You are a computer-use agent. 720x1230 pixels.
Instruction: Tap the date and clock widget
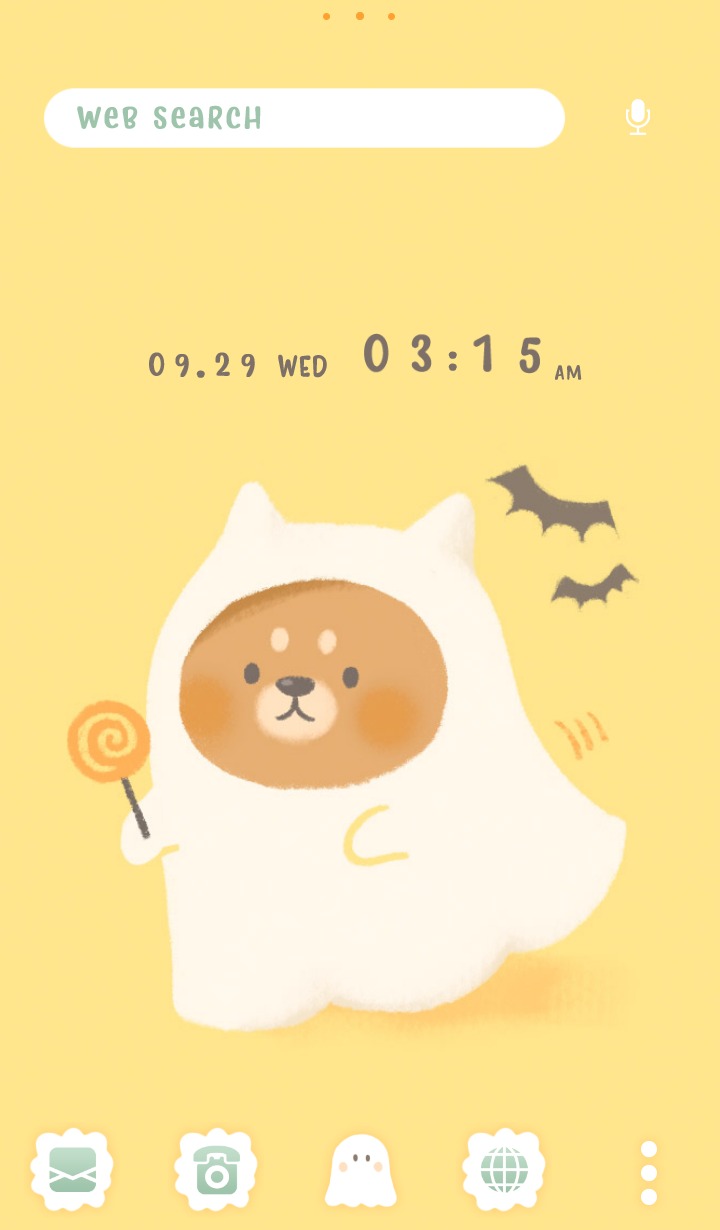(x=365, y=358)
